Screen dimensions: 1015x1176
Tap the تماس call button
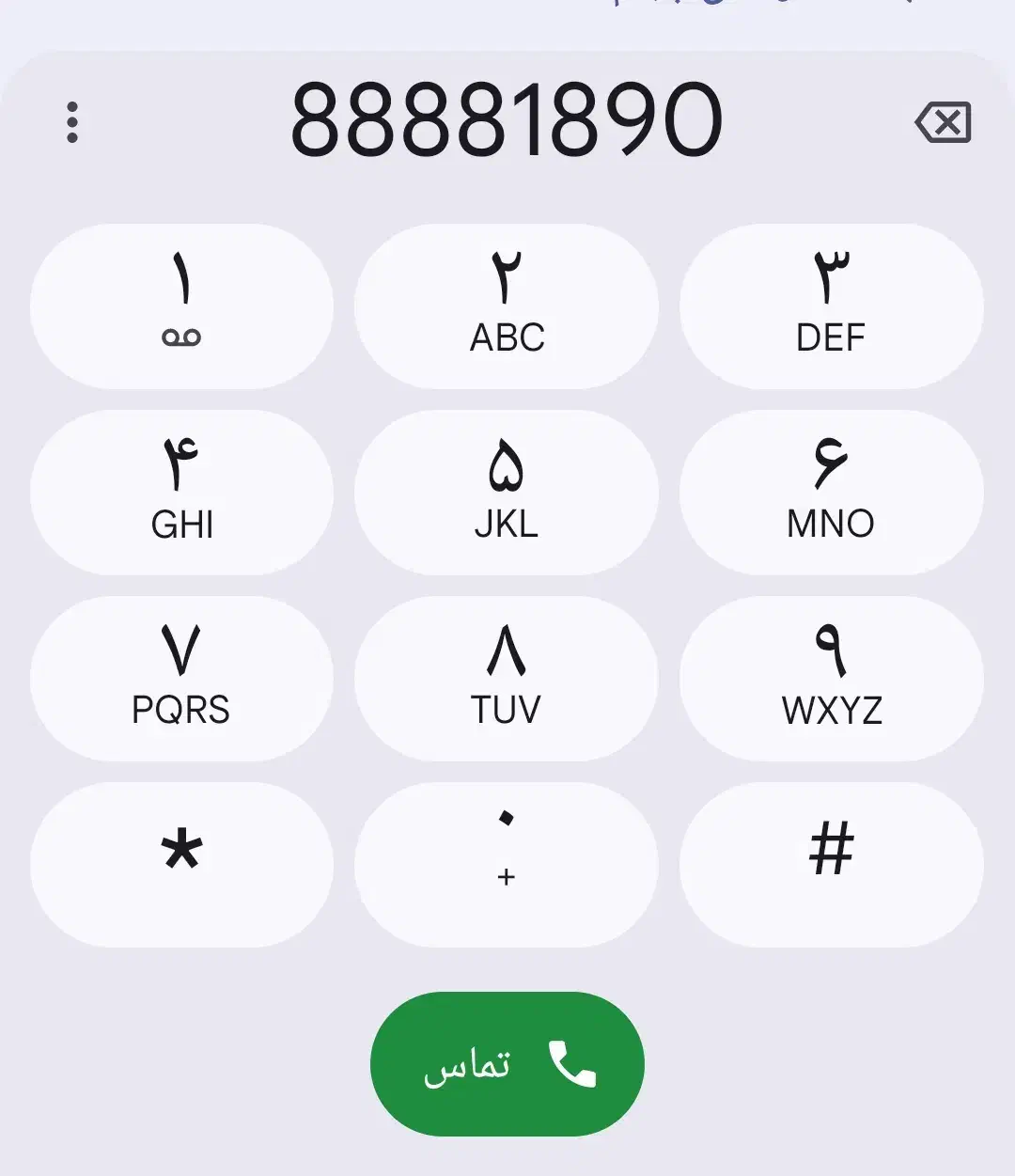pos(507,1064)
